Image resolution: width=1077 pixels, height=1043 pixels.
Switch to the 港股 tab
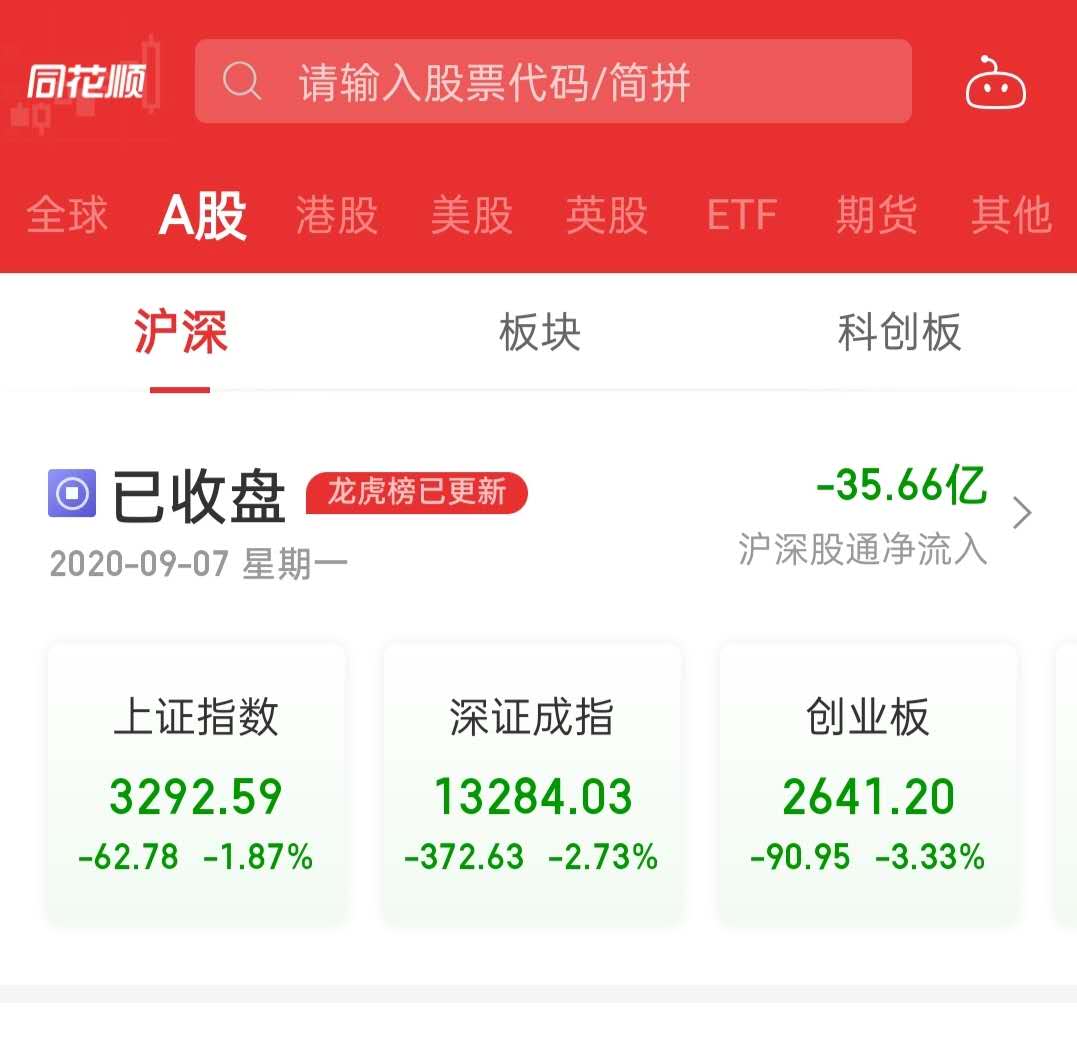pos(337,215)
